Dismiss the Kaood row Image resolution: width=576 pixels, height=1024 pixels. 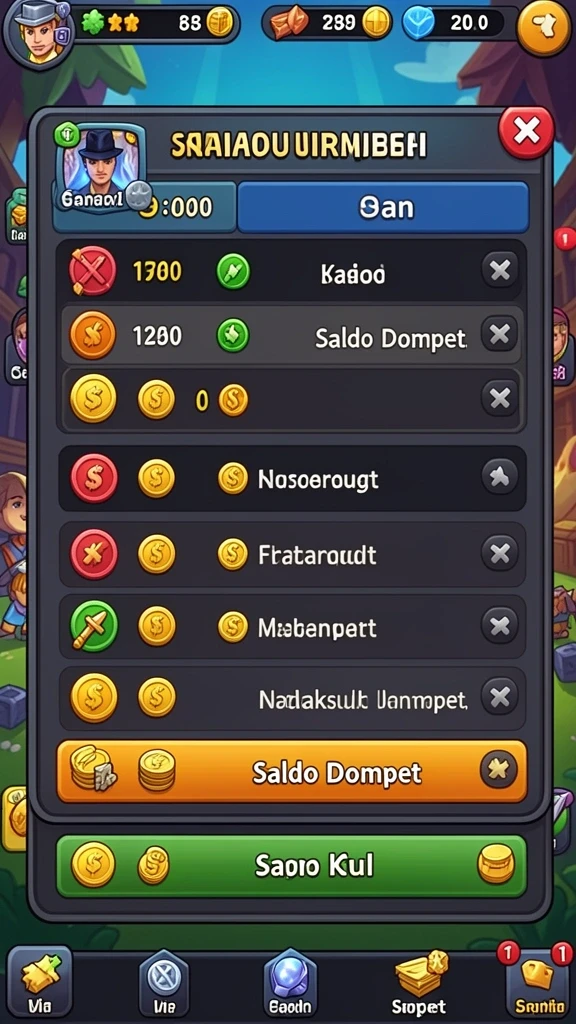point(500,270)
